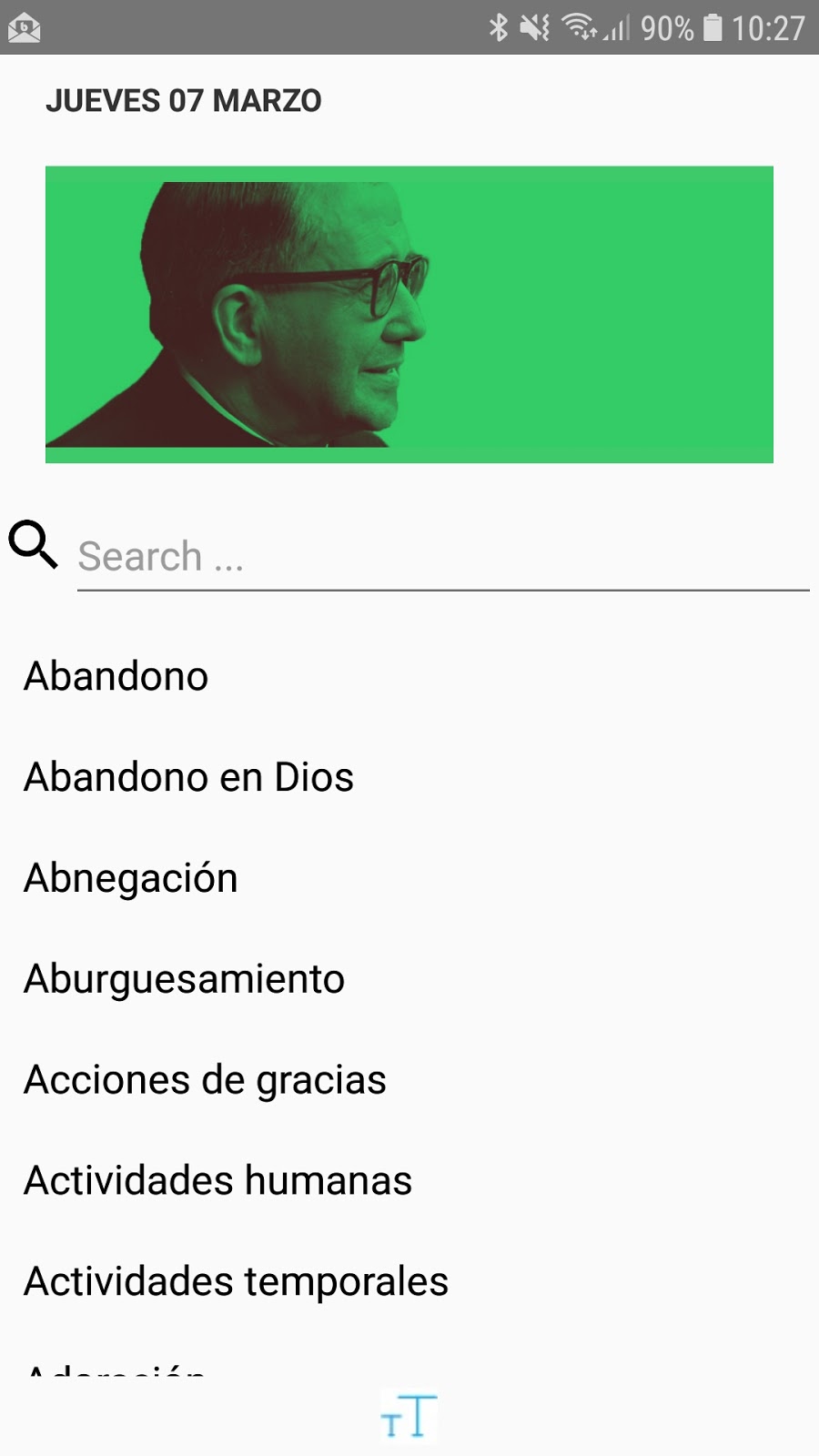819x1456 pixels.
Task: Choose Actividades humanas
Action: [x=217, y=1180]
